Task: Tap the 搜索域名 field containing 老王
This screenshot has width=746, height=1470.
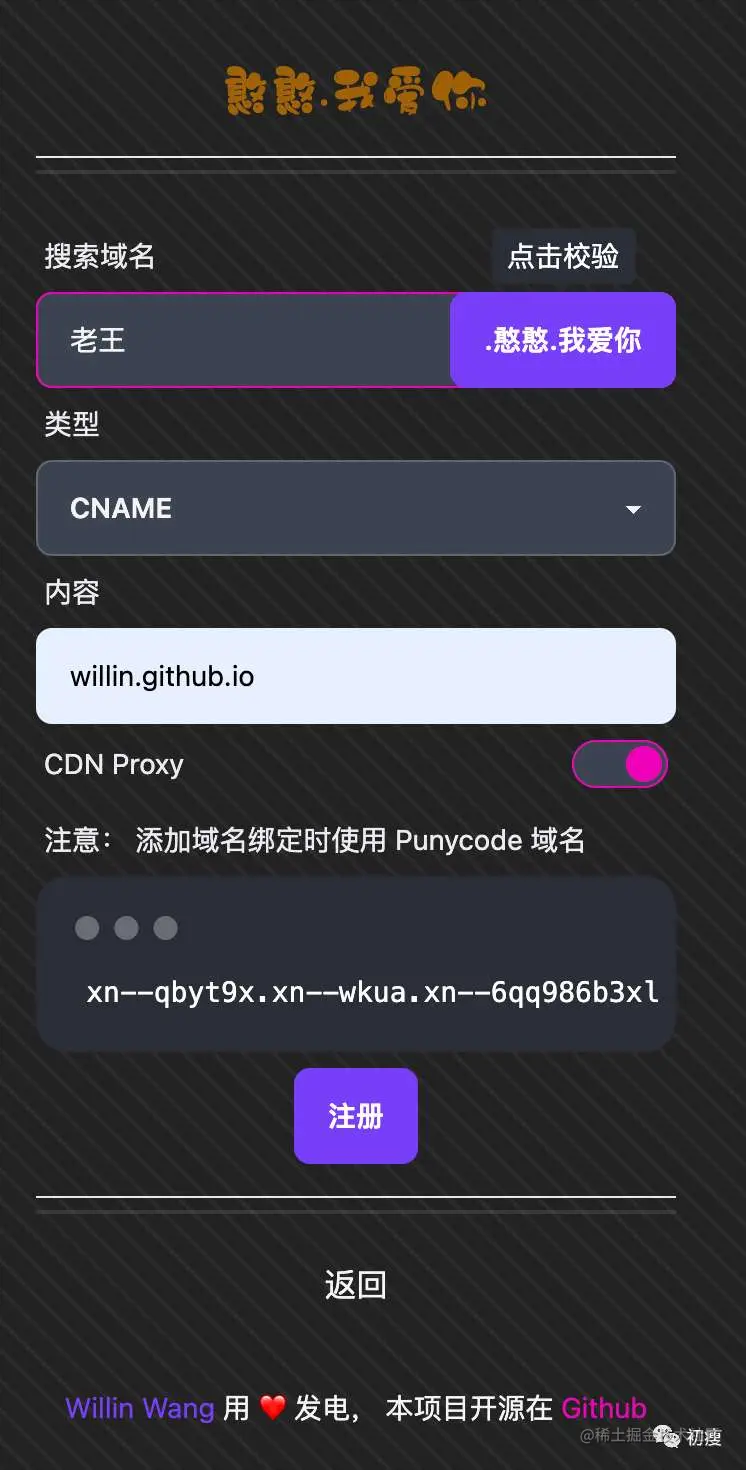Action: coord(245,340)
